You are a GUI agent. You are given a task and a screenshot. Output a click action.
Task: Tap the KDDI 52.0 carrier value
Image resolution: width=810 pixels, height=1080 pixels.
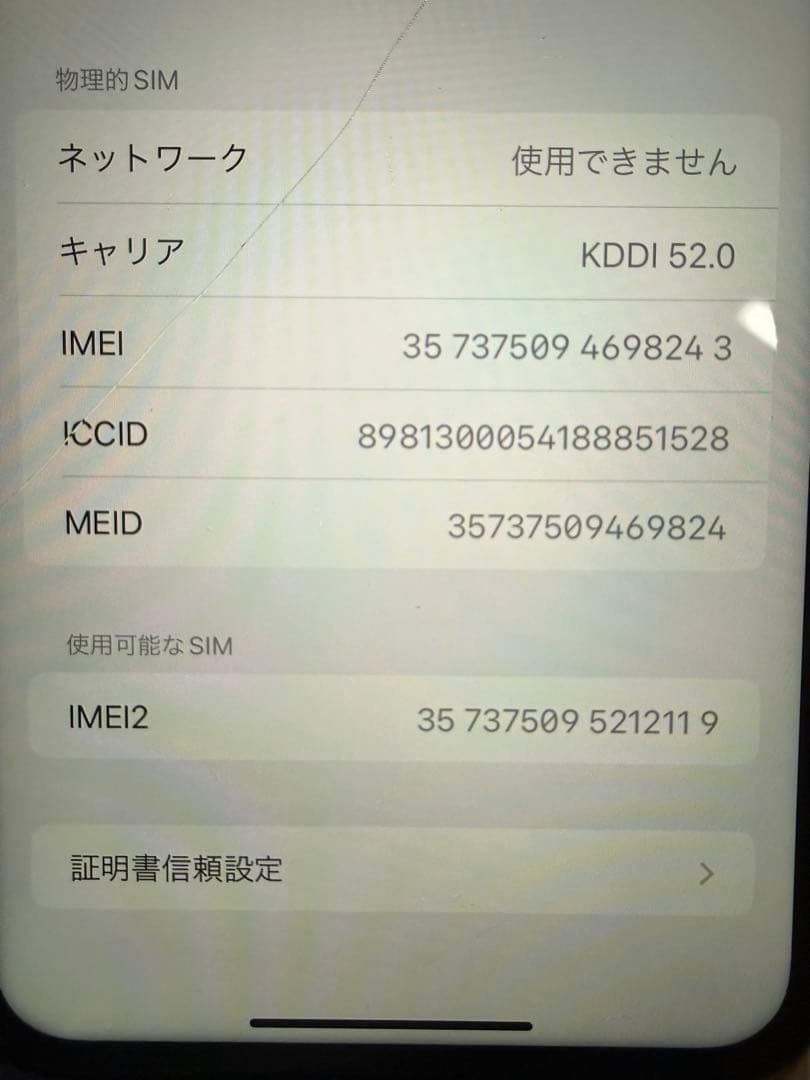(657, 255)
